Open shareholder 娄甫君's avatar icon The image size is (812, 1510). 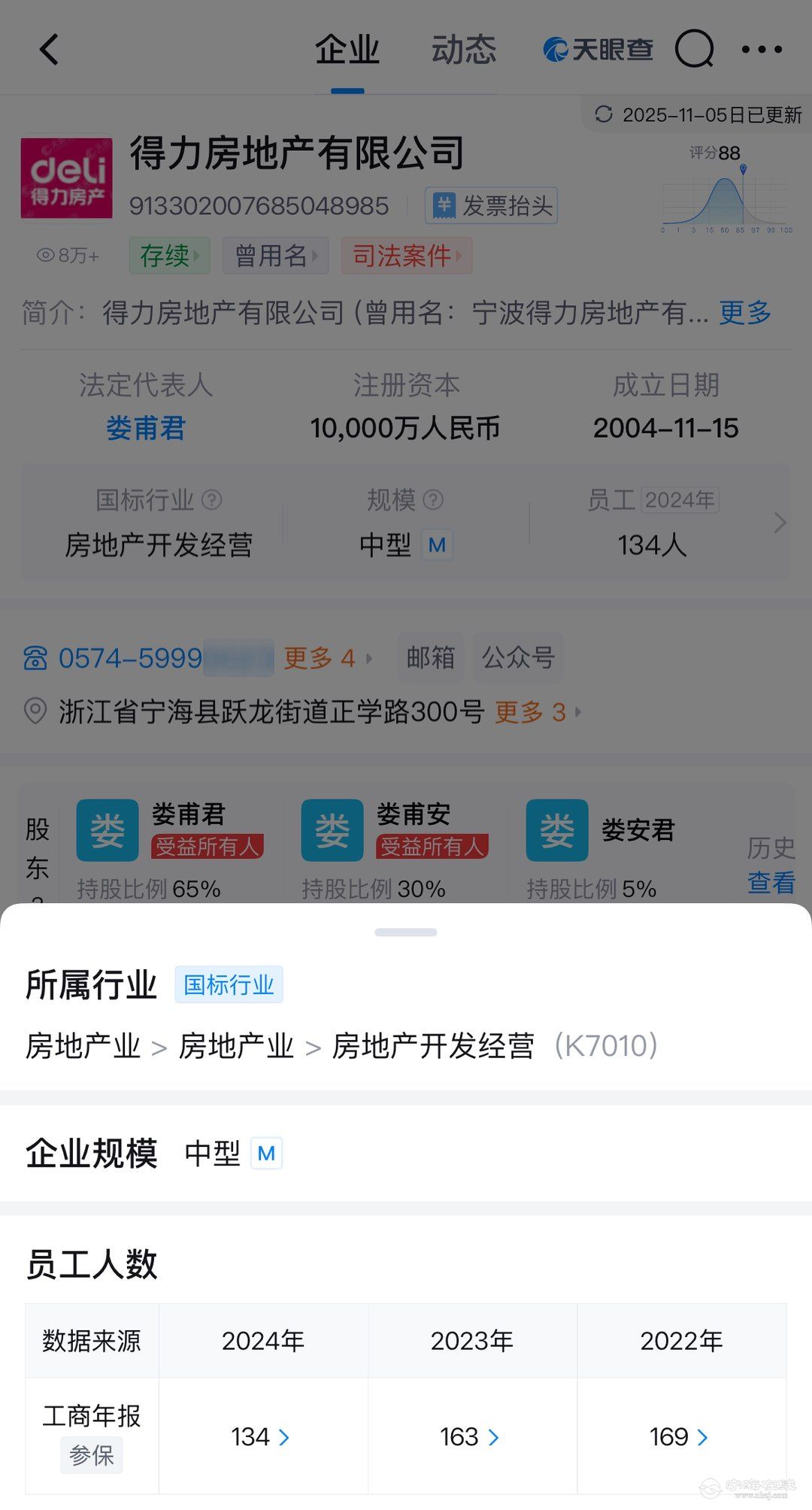pyautogui.click(x=106, y=829)
